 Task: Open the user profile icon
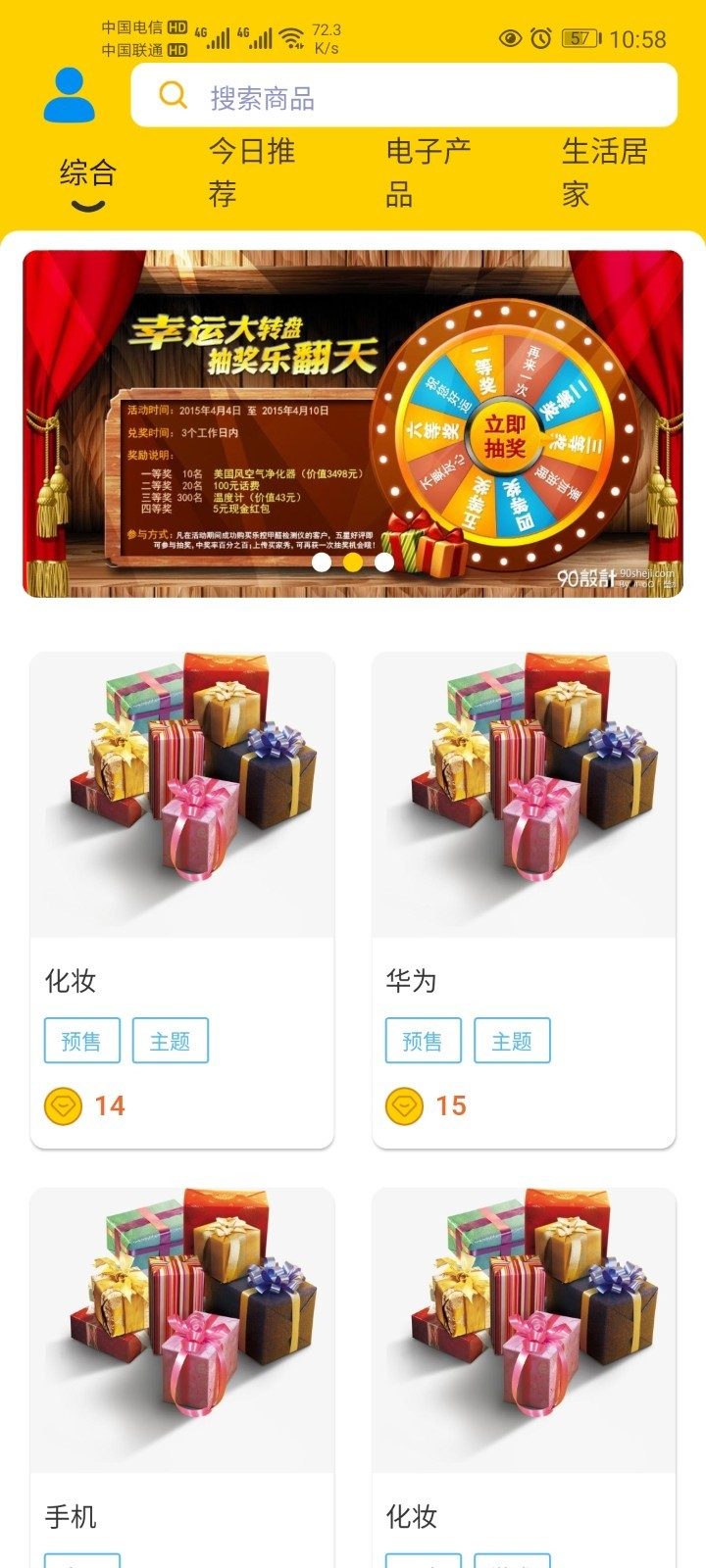(x=70, y=95)
